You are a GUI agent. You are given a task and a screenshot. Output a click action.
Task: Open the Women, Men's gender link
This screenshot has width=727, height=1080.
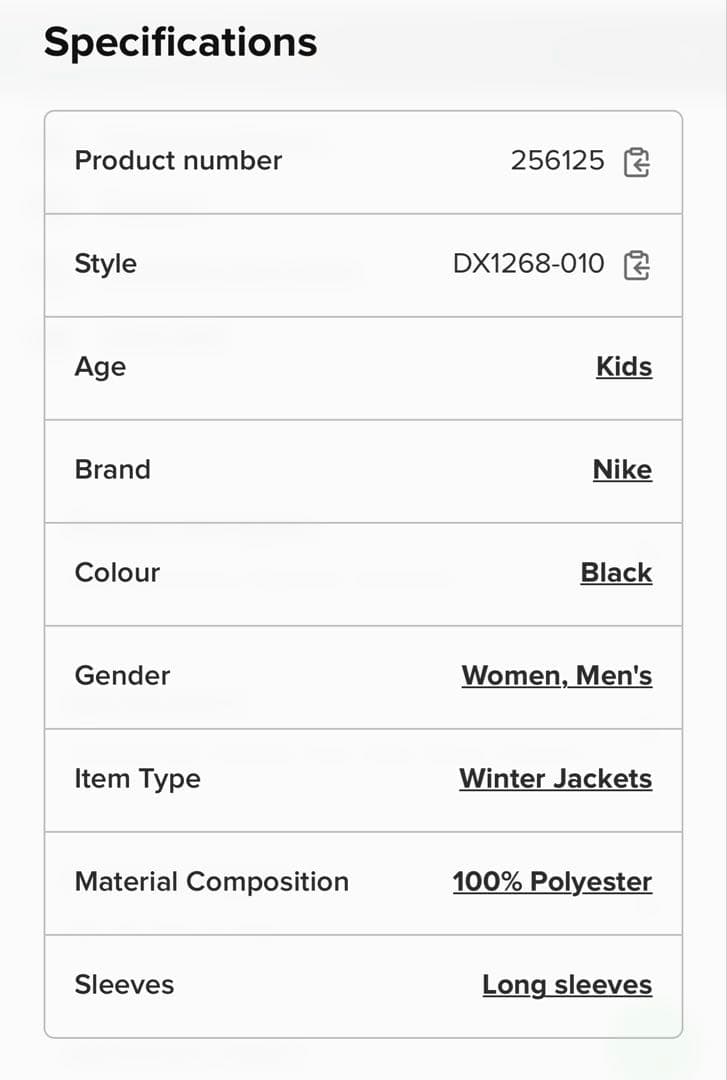point(556,676)
